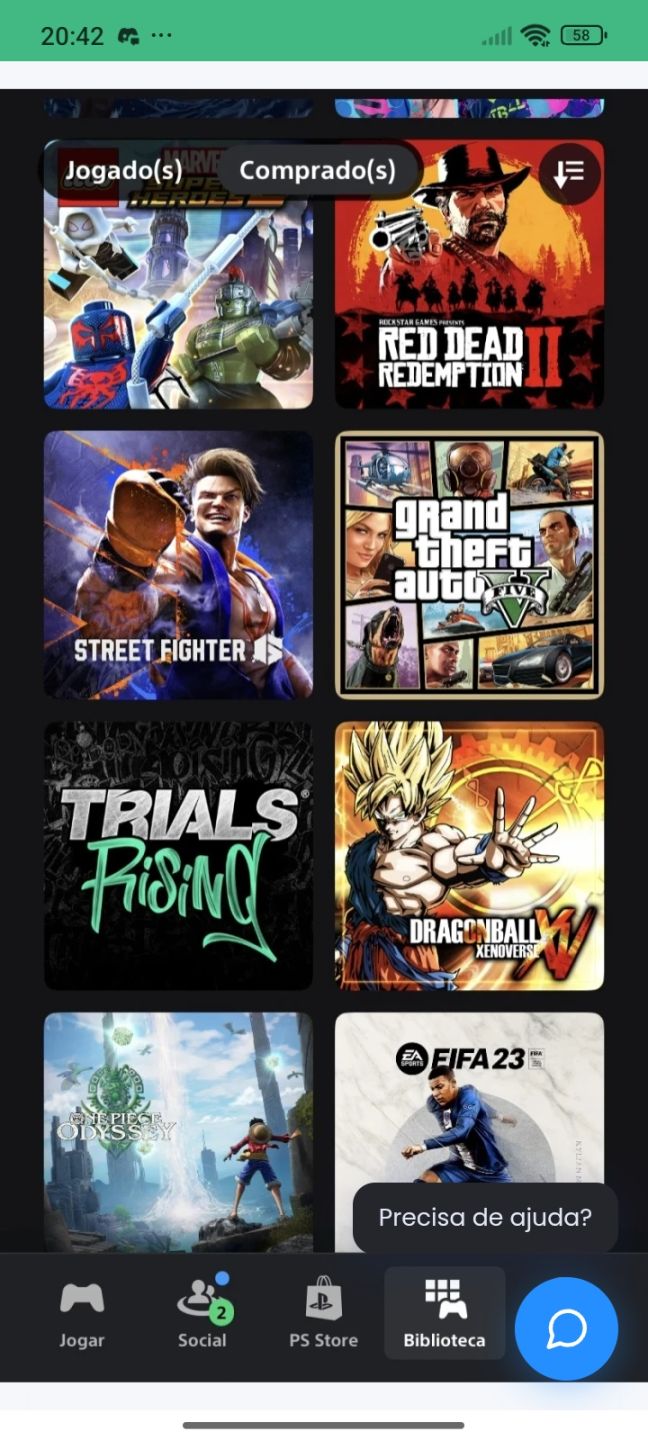Switch to the Jogado(s) filter
Viewport: 648px width, 1440px height.
pos(124,170)
